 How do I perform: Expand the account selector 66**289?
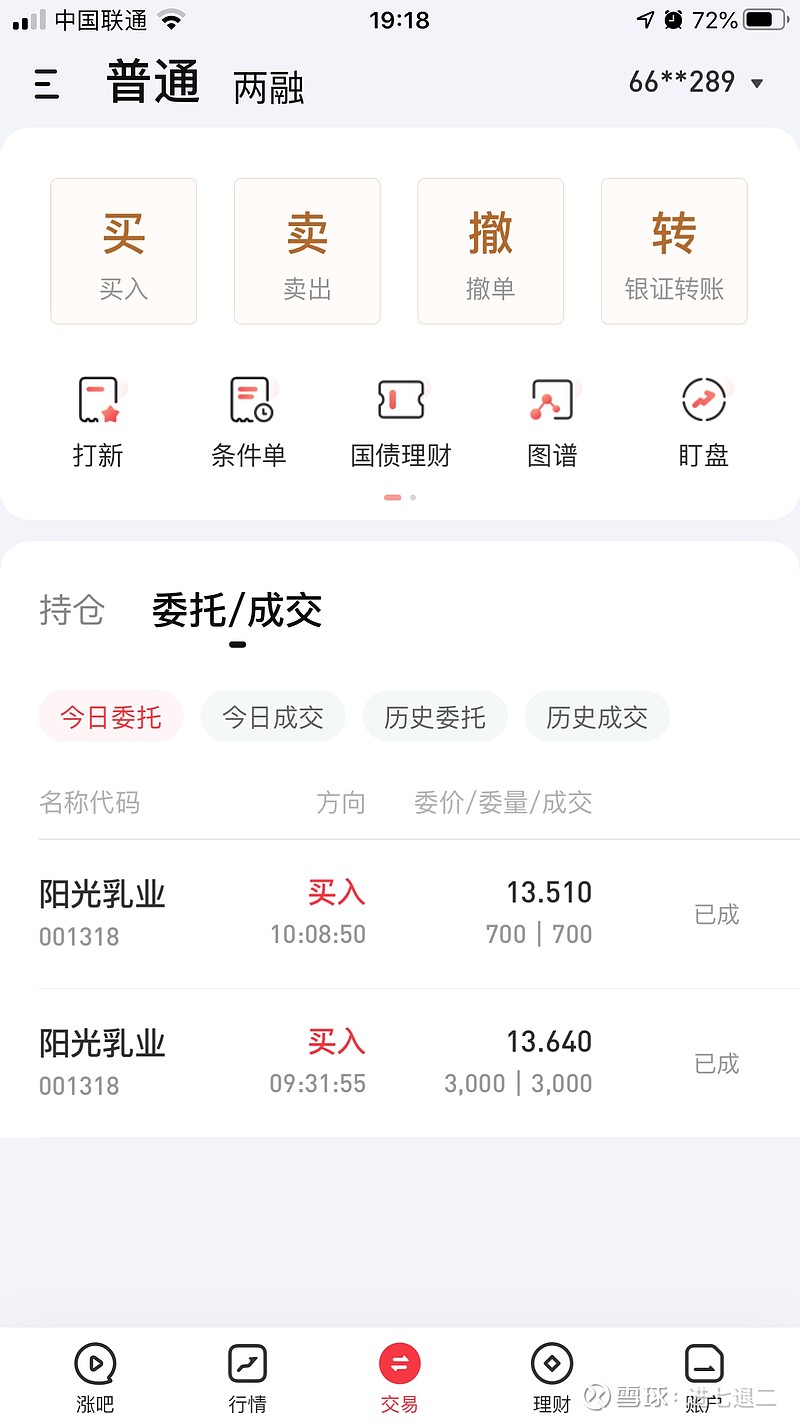696,82
